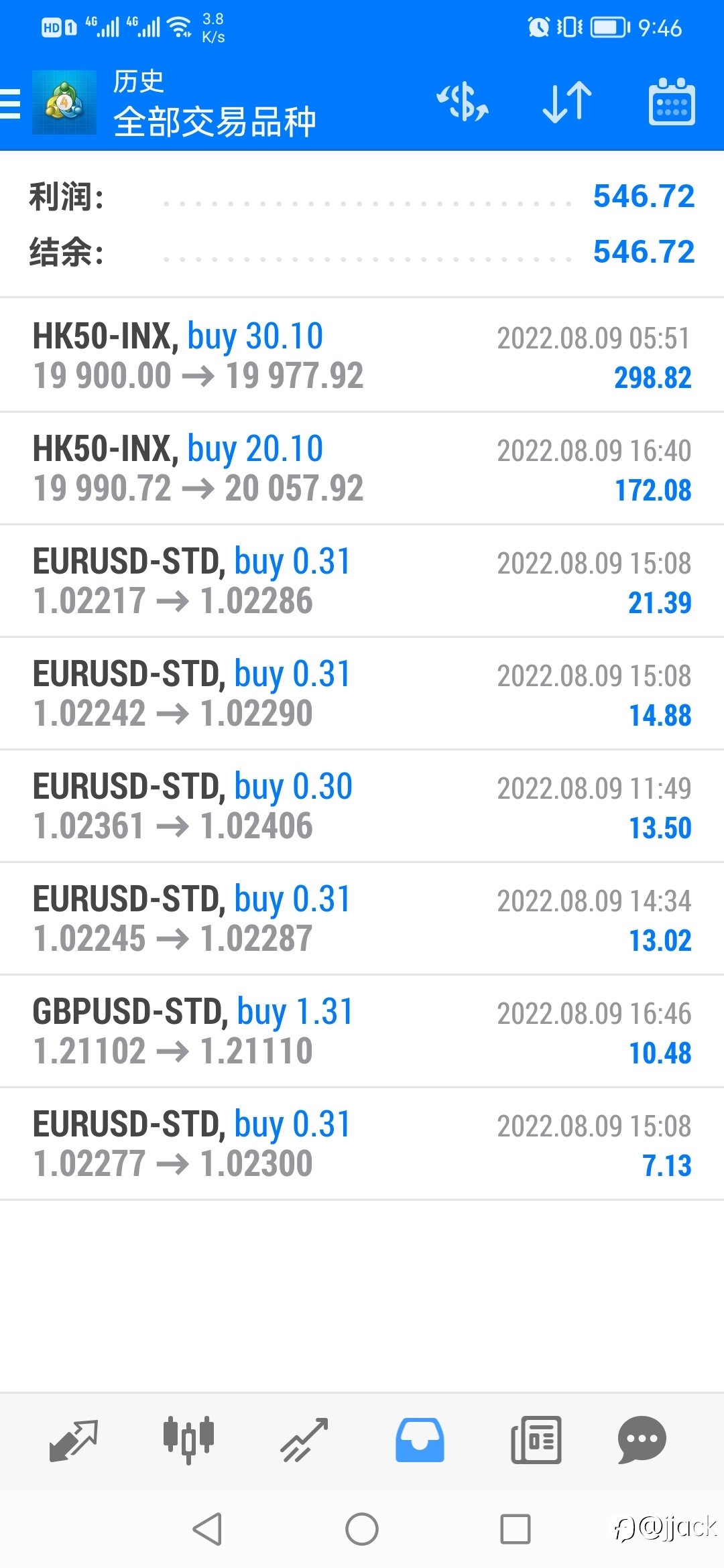Open the EURUSD trade with profit 7.13
Screen dimensions: 724x1568
[x=362, y=1143]
